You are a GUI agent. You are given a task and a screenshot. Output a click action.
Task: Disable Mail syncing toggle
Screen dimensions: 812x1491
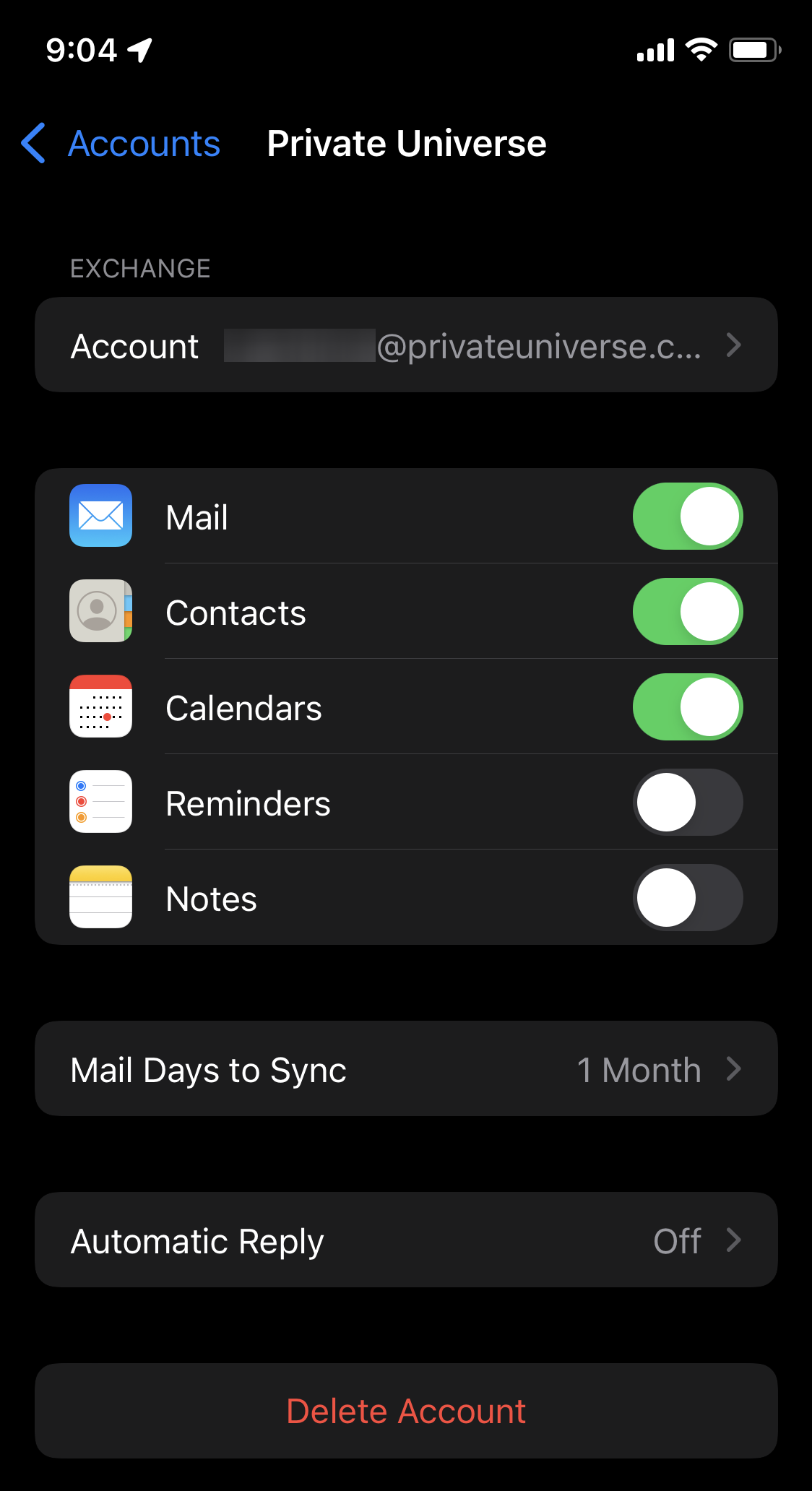coord(688,516)
